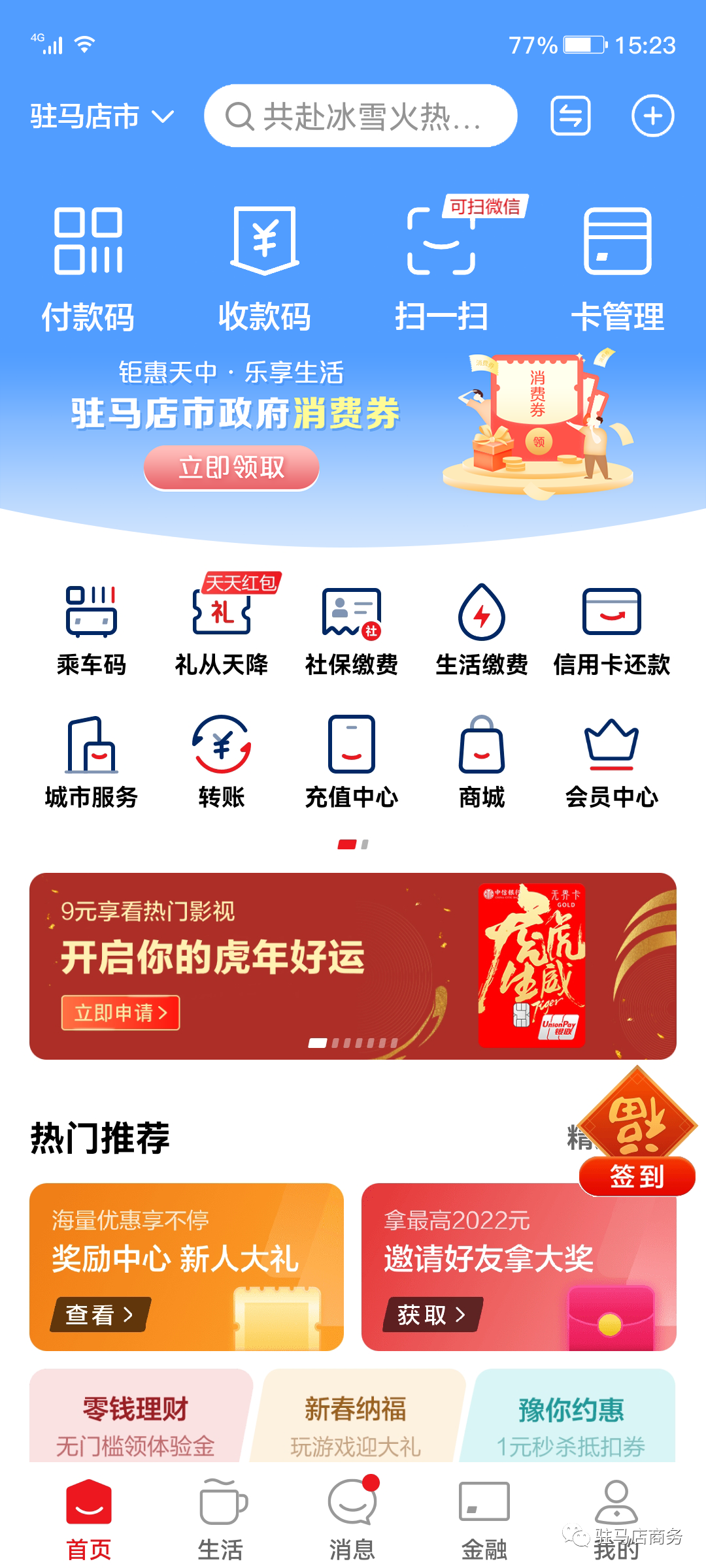The width and height of the screenshot is (706, 1568).
Task: View 奖励中心 新人大礼 card
Action: [x=186, y=1266]
